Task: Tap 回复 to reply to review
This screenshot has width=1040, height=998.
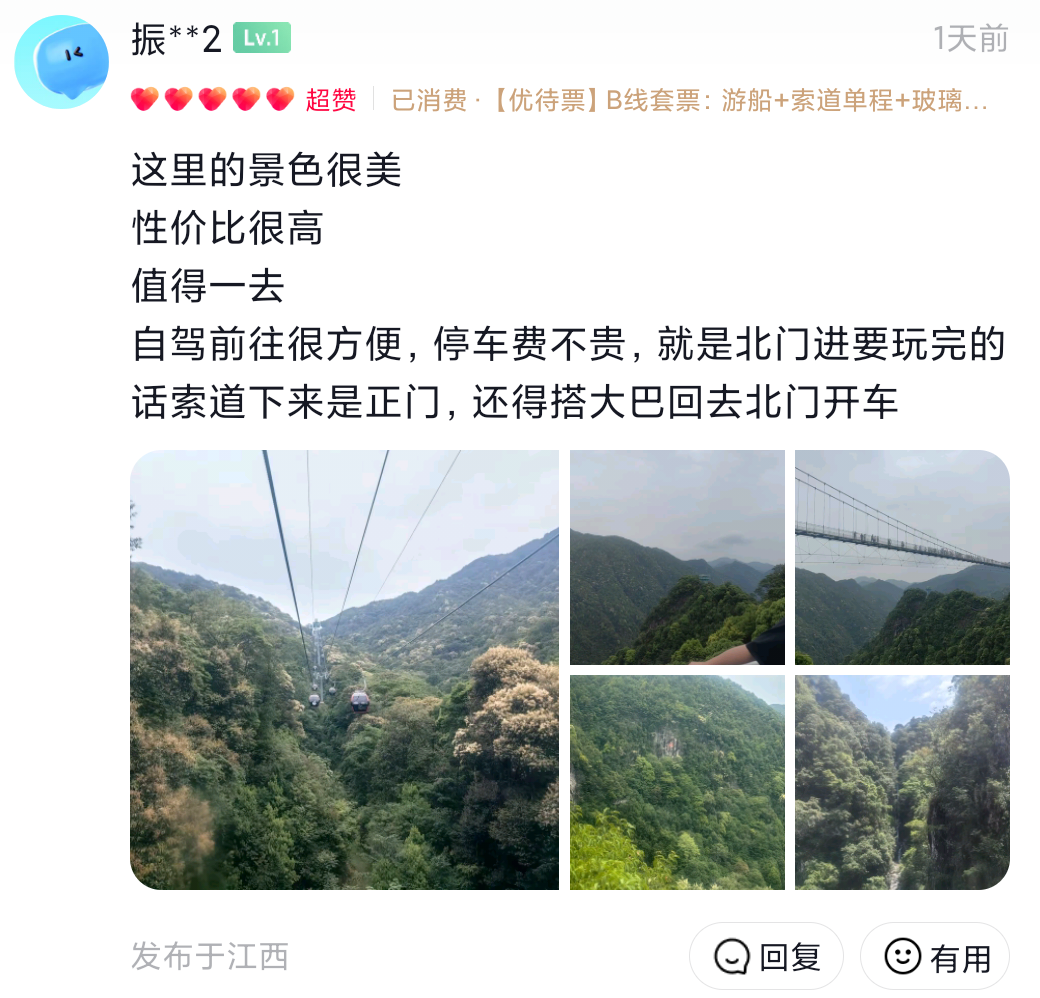Action: click(767, 957)
